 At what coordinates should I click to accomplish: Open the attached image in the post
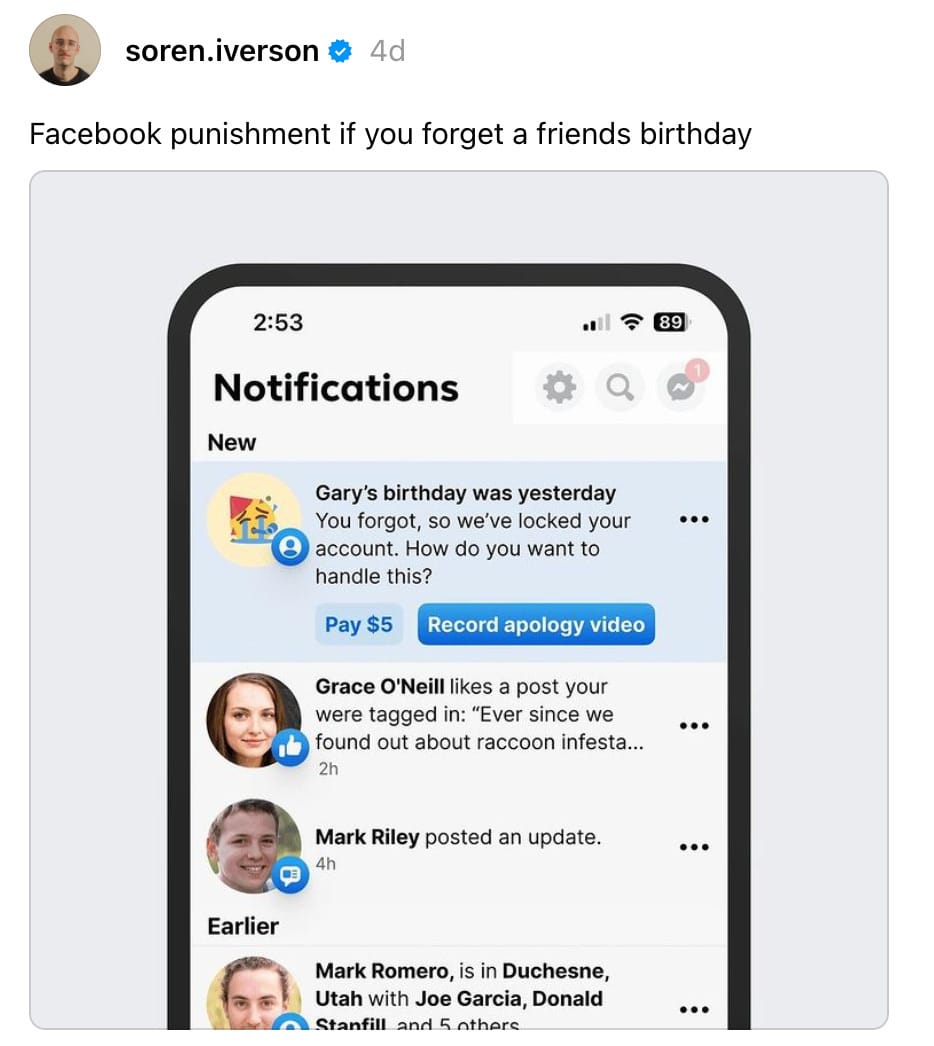click(459, 600)
